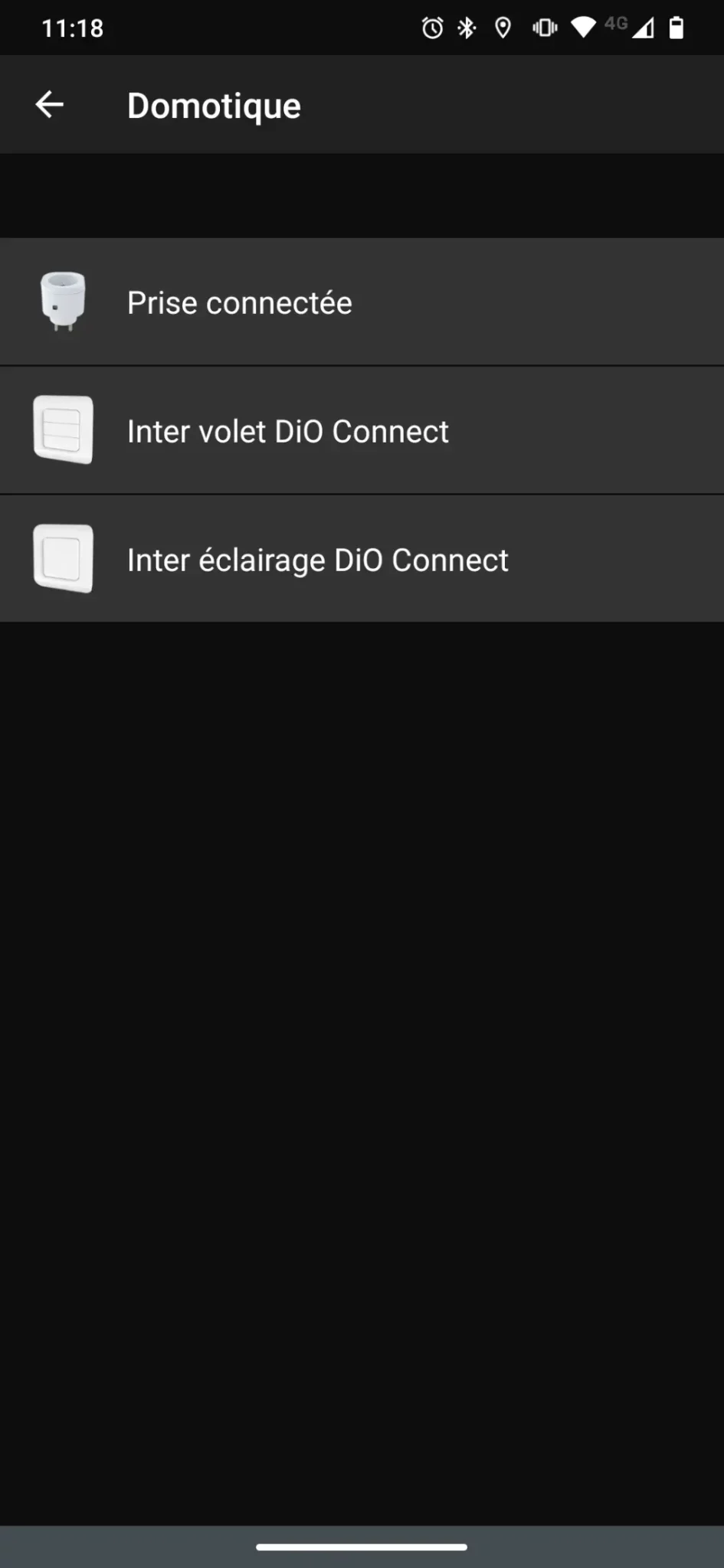Choose Inter éclairage DiO Connect

[362, 560]
